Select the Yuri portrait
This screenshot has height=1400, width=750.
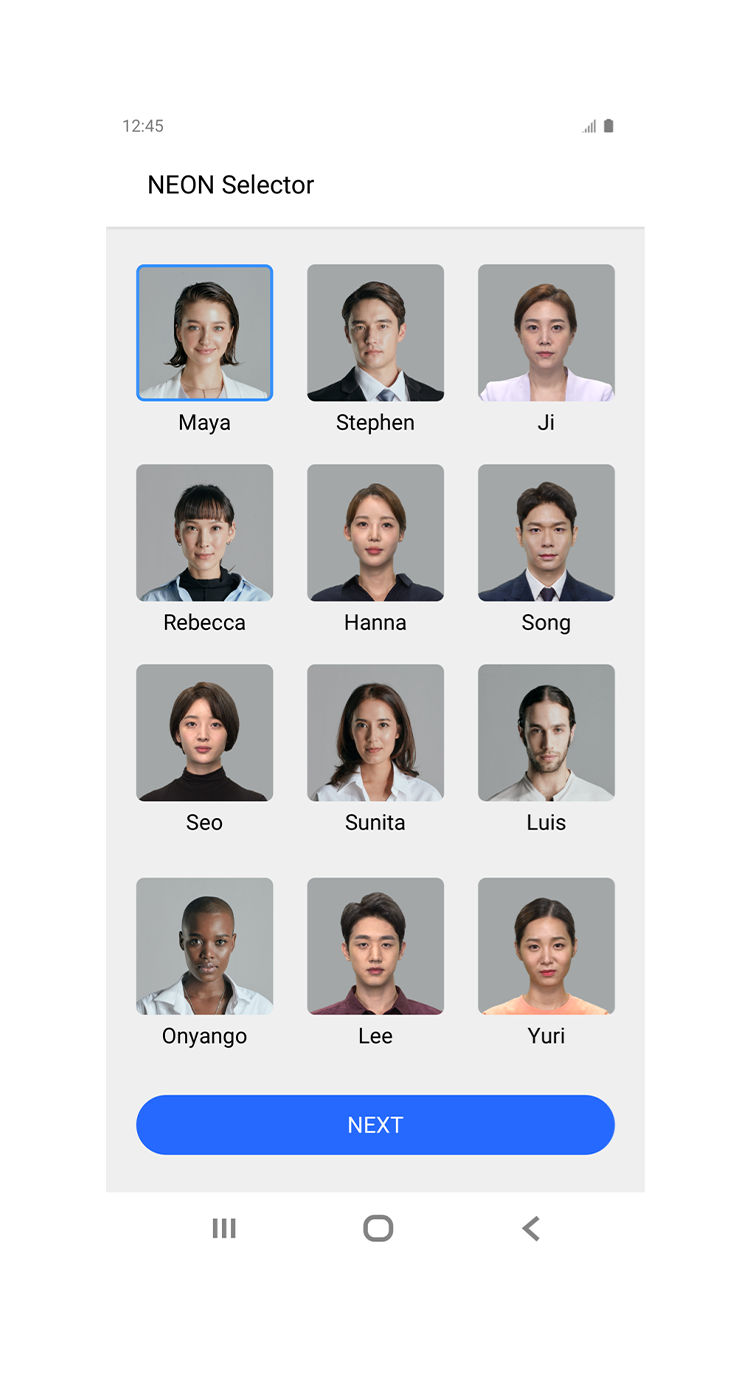pos(546,946)
